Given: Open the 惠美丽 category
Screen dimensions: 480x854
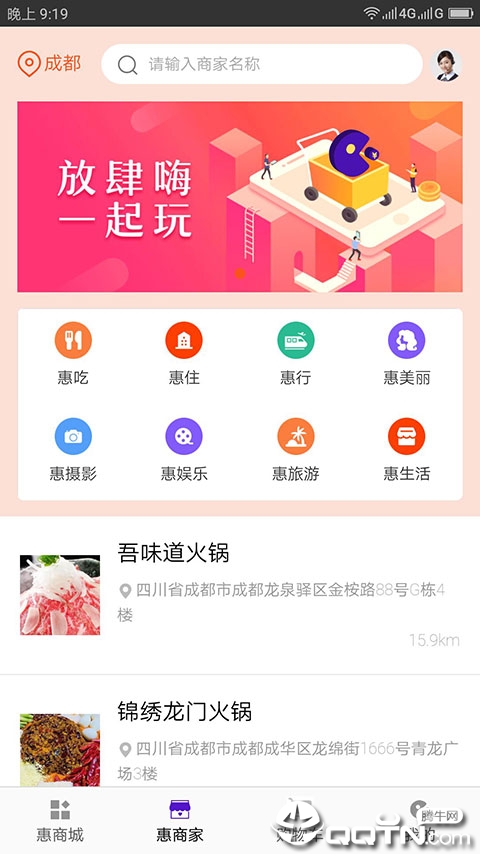Looking at the screenshot, I should [406, 353].
